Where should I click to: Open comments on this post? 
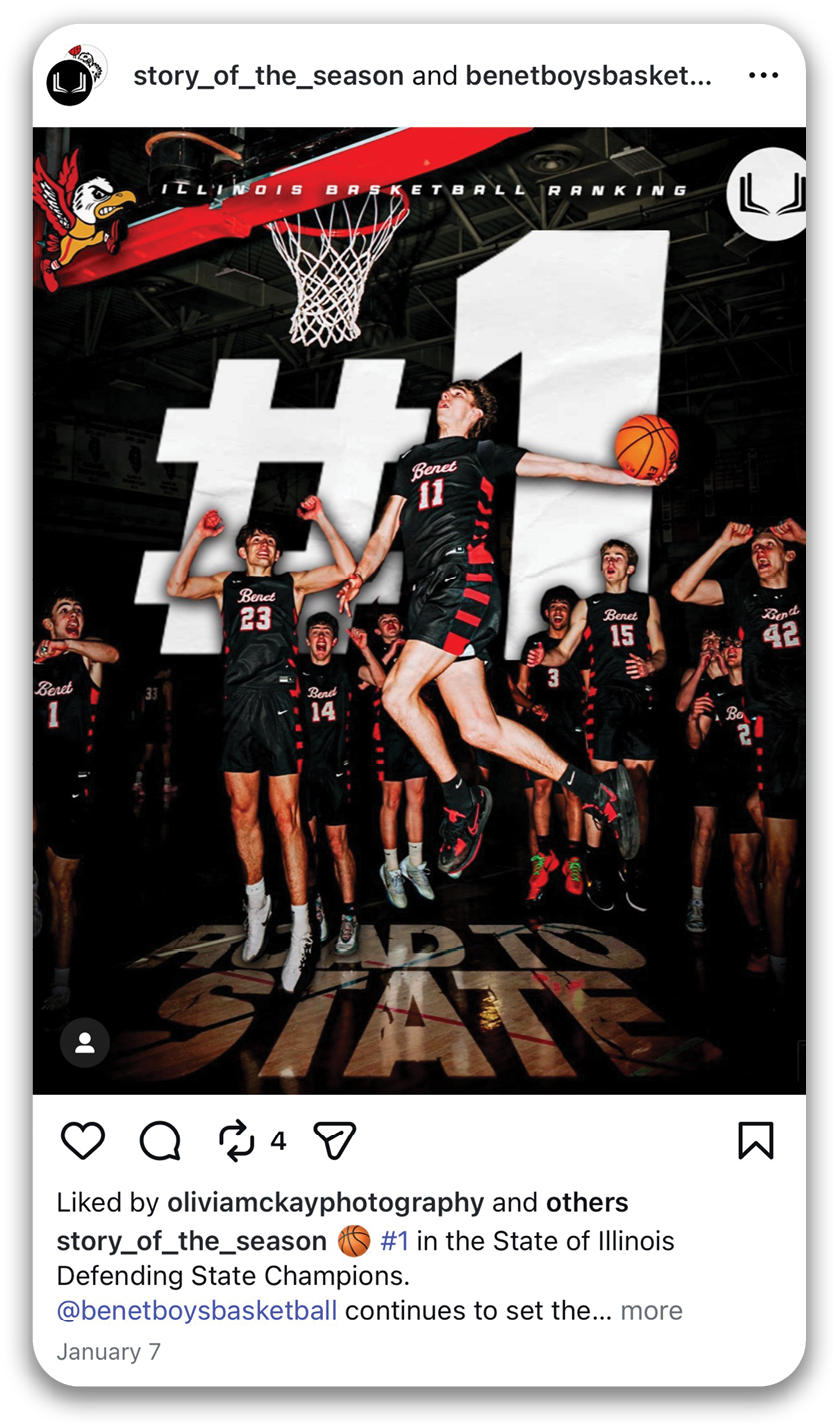(x=160, y=1141)
